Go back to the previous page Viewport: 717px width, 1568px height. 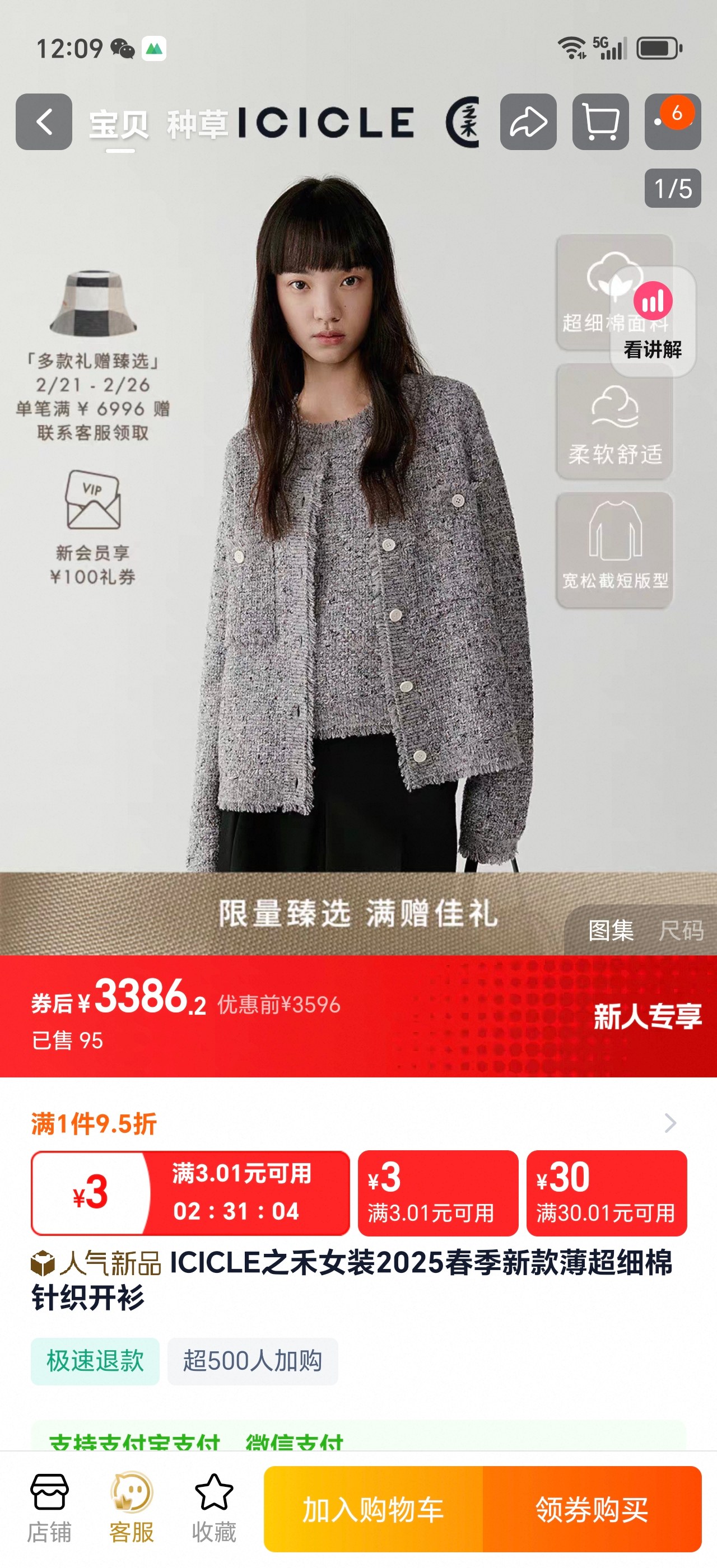tap(43, 122)
